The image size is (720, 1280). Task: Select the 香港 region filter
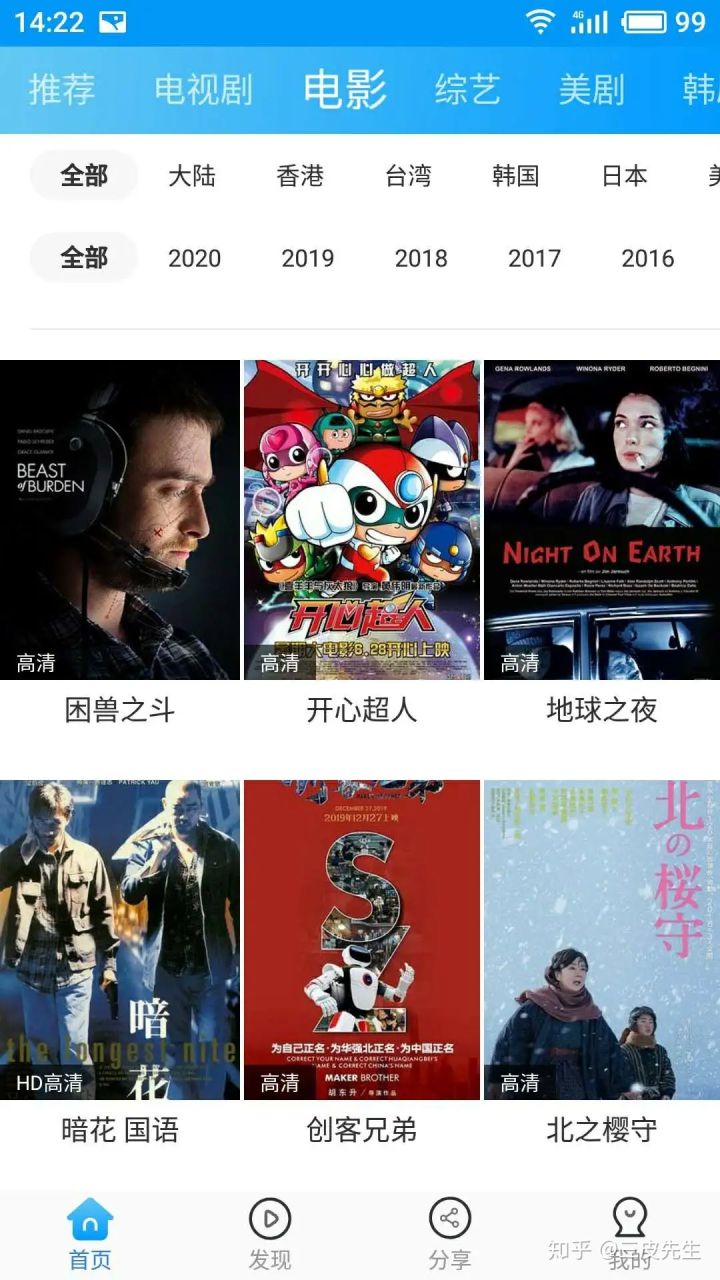point(301,176)
